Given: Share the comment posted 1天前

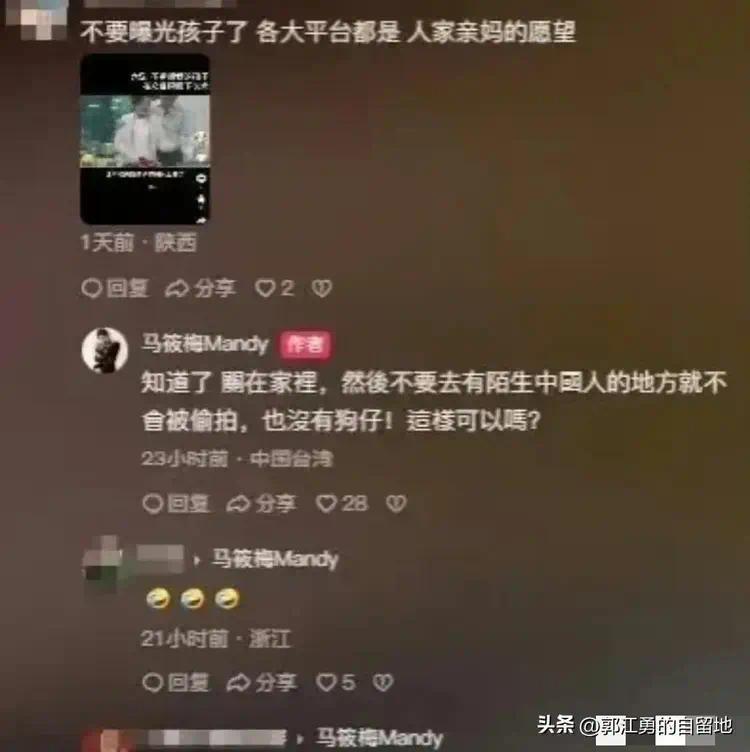Looking at the screenshot, I should point(200,288).
